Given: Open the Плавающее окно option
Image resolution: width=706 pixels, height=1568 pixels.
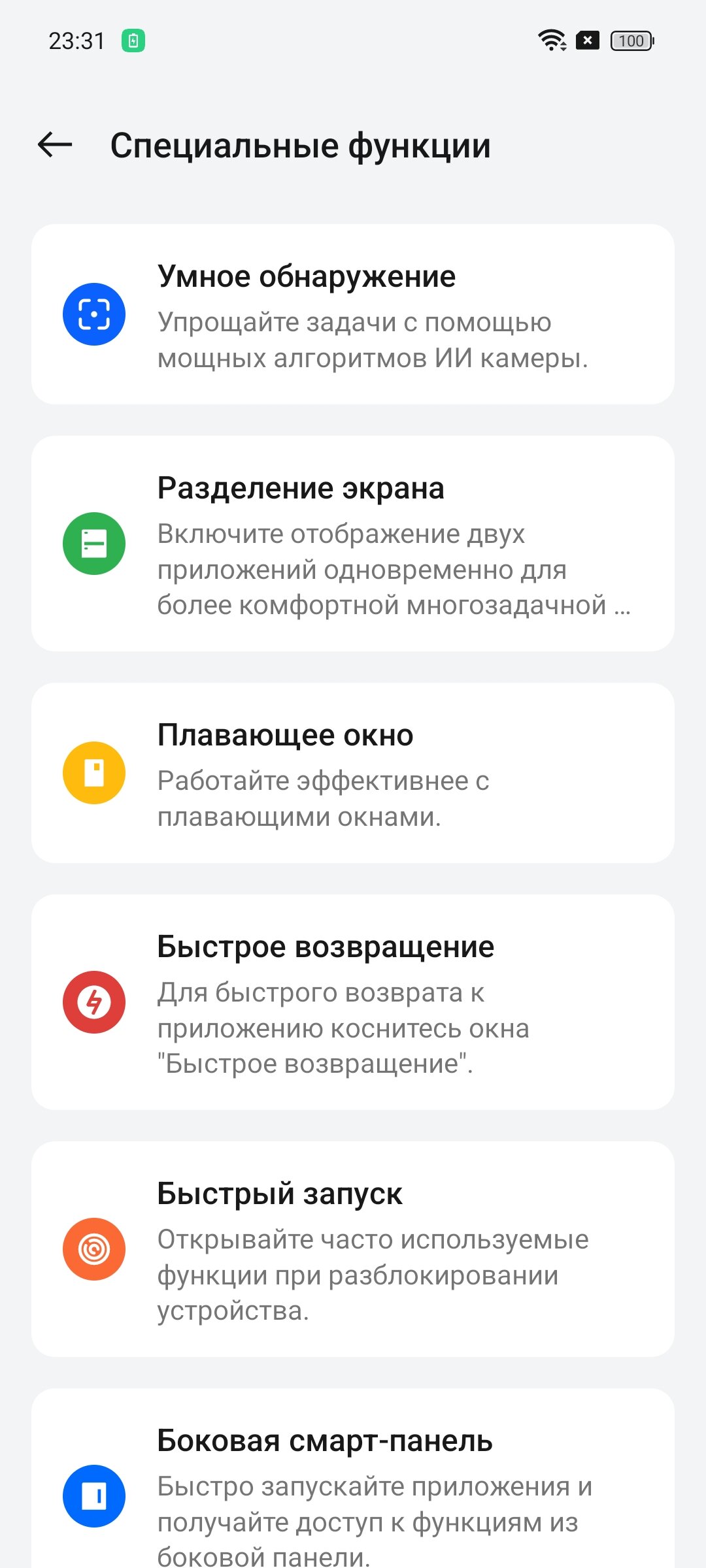Looking at the screenshot, I should (x=353, y=773).
